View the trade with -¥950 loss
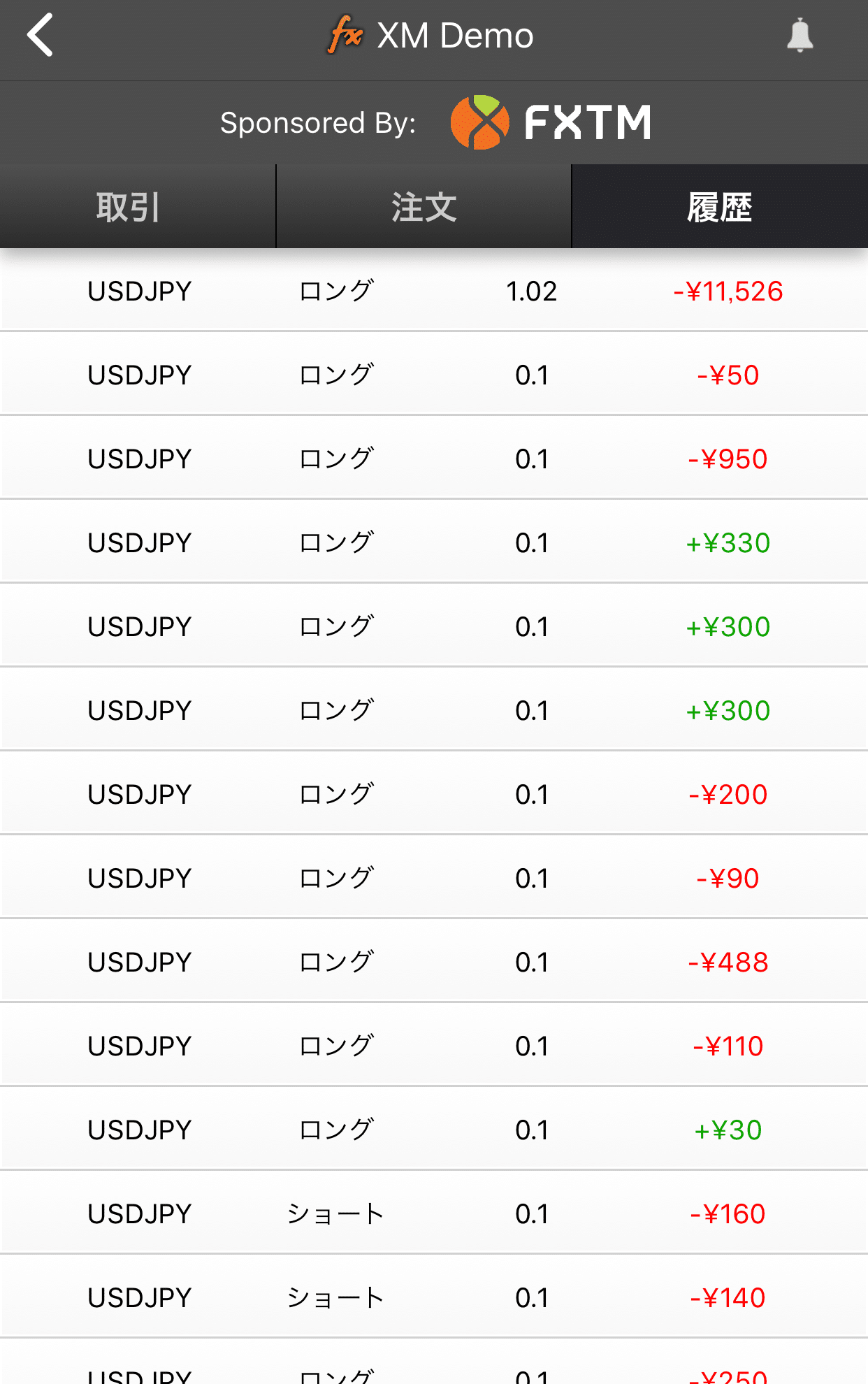 (434, 458)
